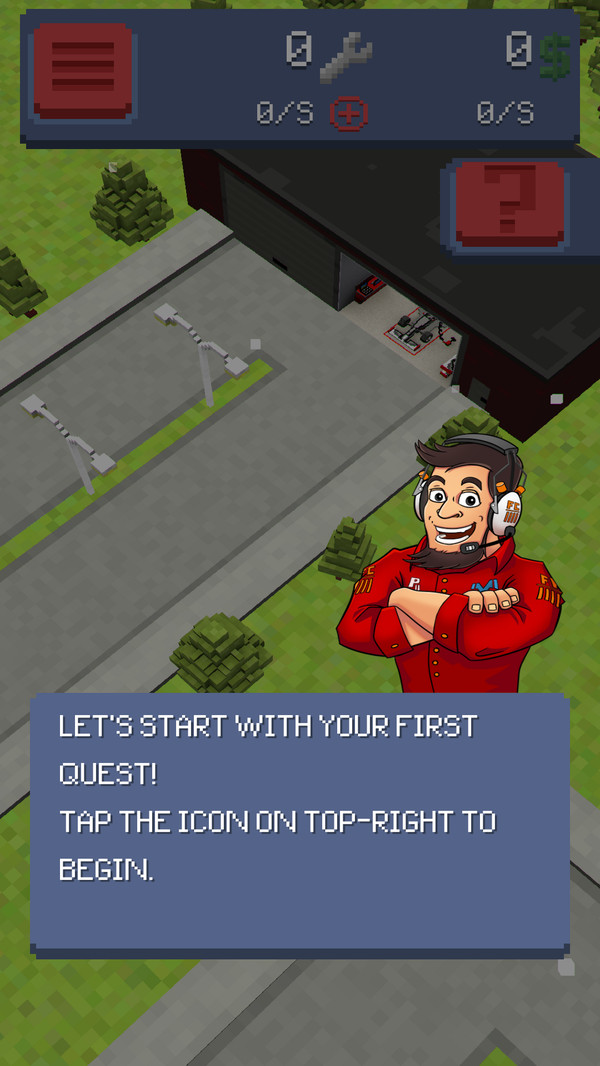Tap the red question mark quest button
600x1066 pixels.
[509, 204]
